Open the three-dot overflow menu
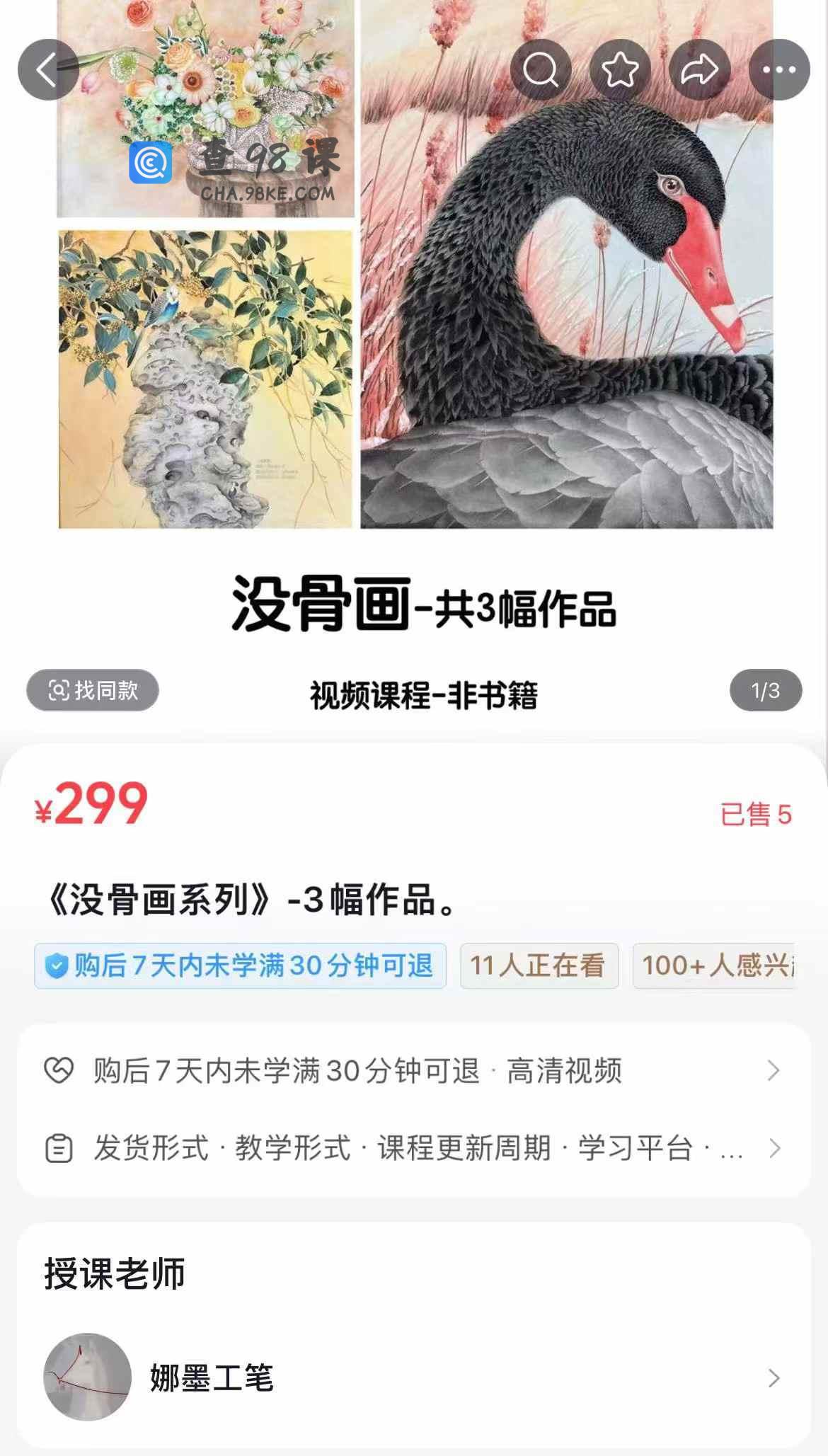 tap(779, 69)
